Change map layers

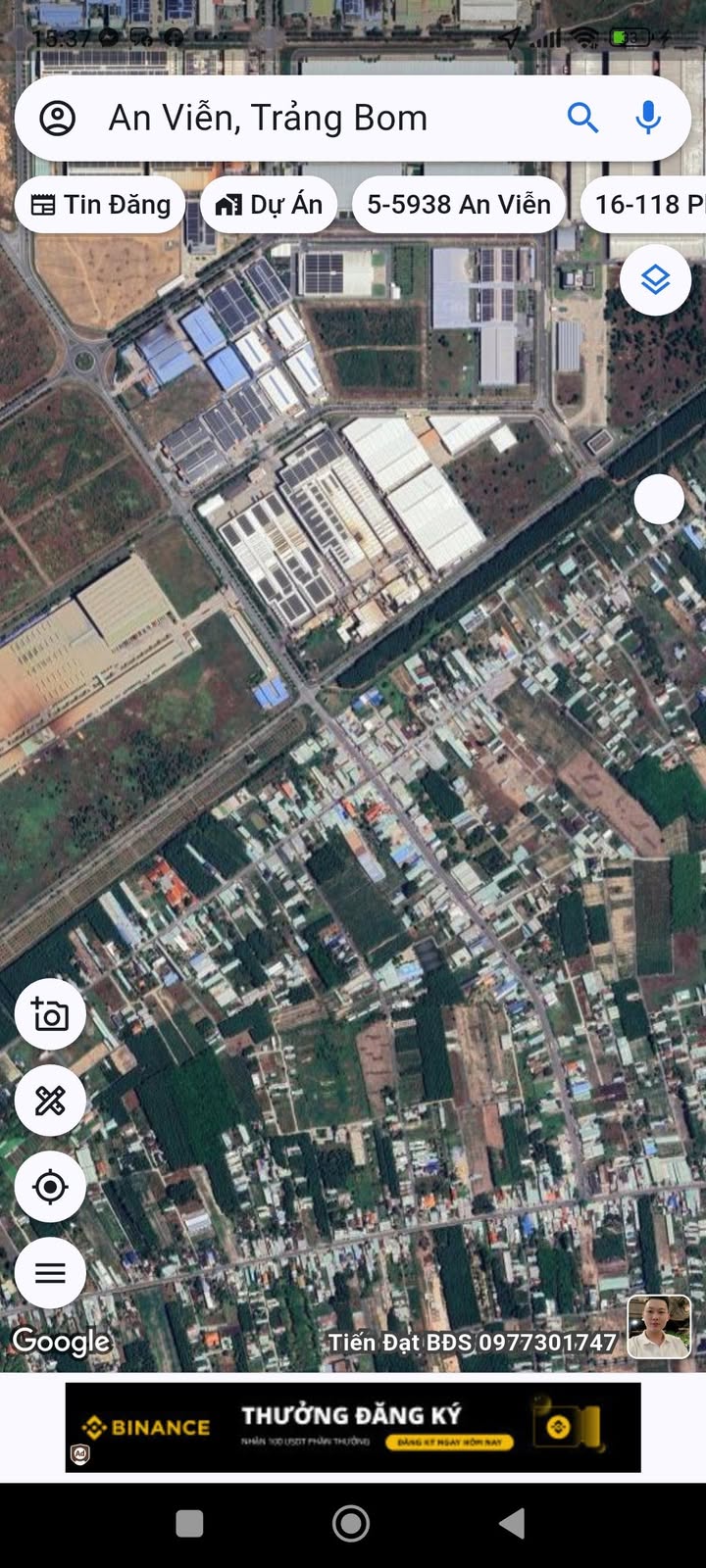click(655, 280)
